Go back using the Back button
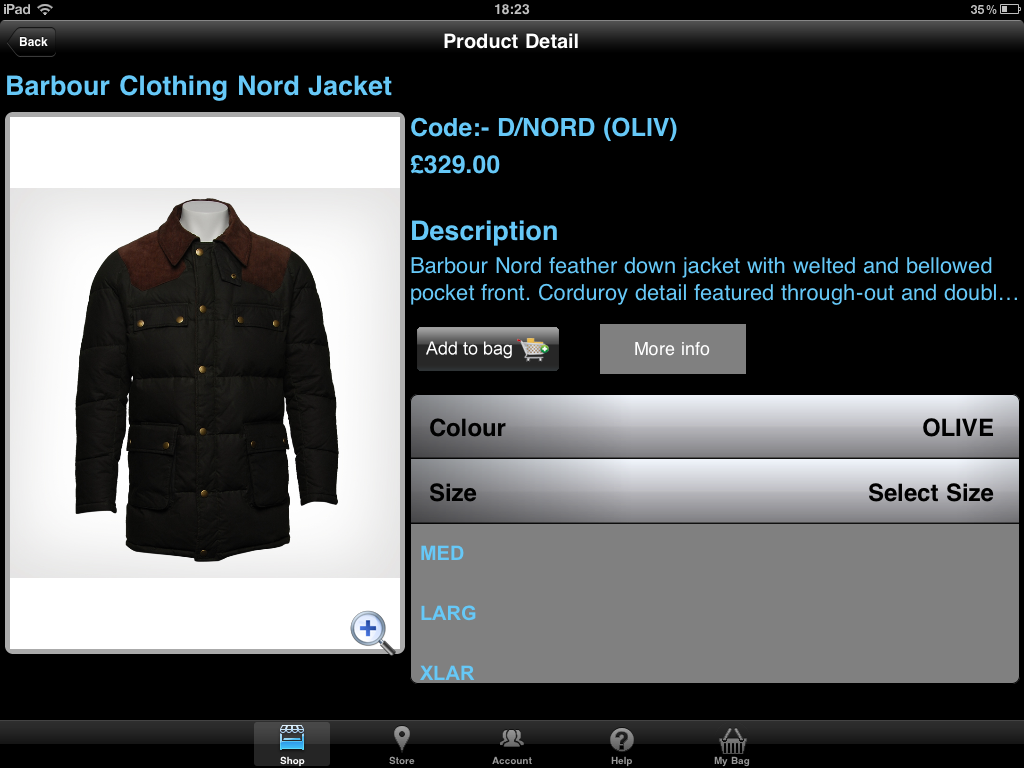 pyautogui.click(x=32, y=41)
